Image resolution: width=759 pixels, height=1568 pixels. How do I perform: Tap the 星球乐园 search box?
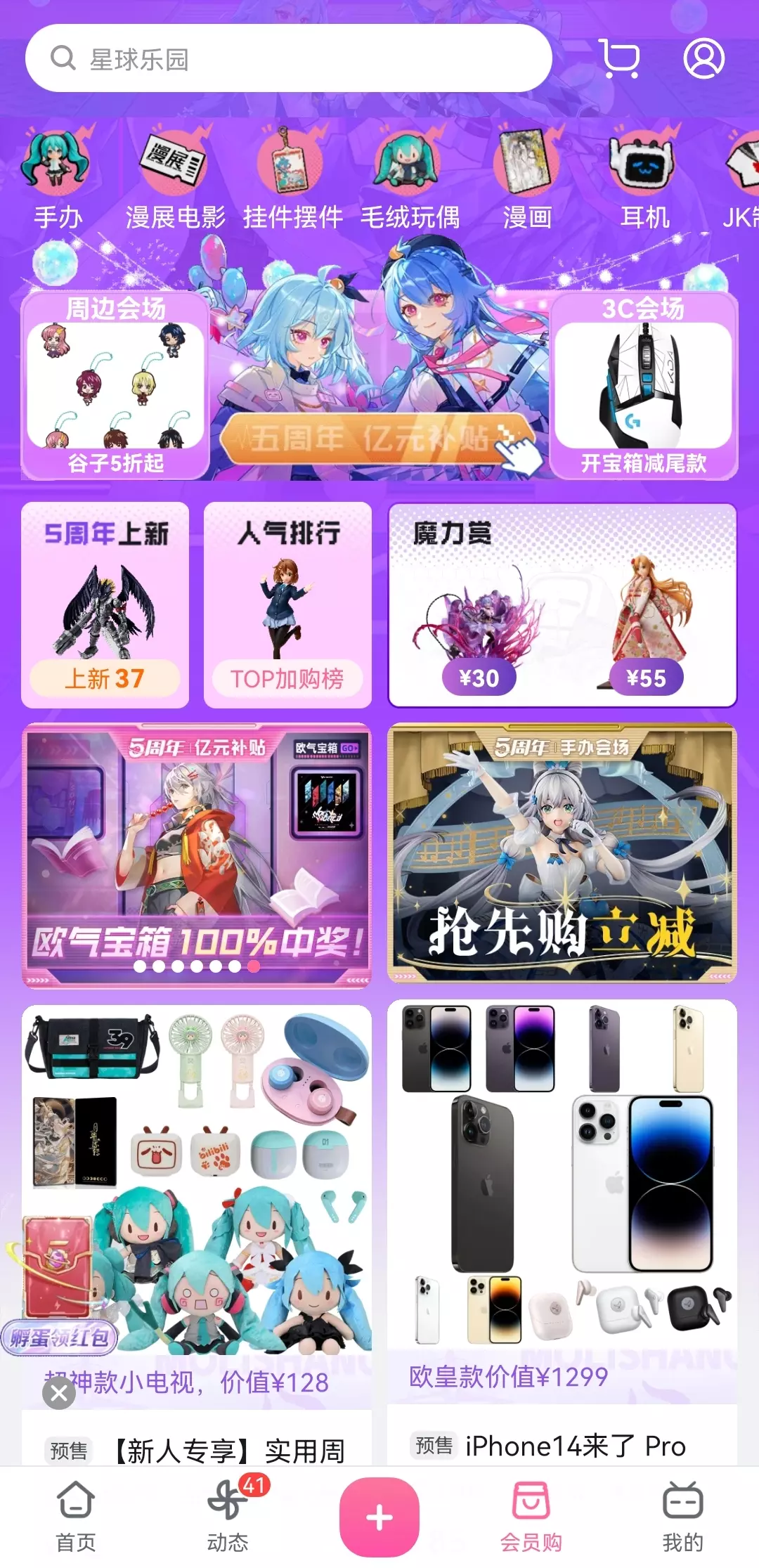click(x=288, y=58)
